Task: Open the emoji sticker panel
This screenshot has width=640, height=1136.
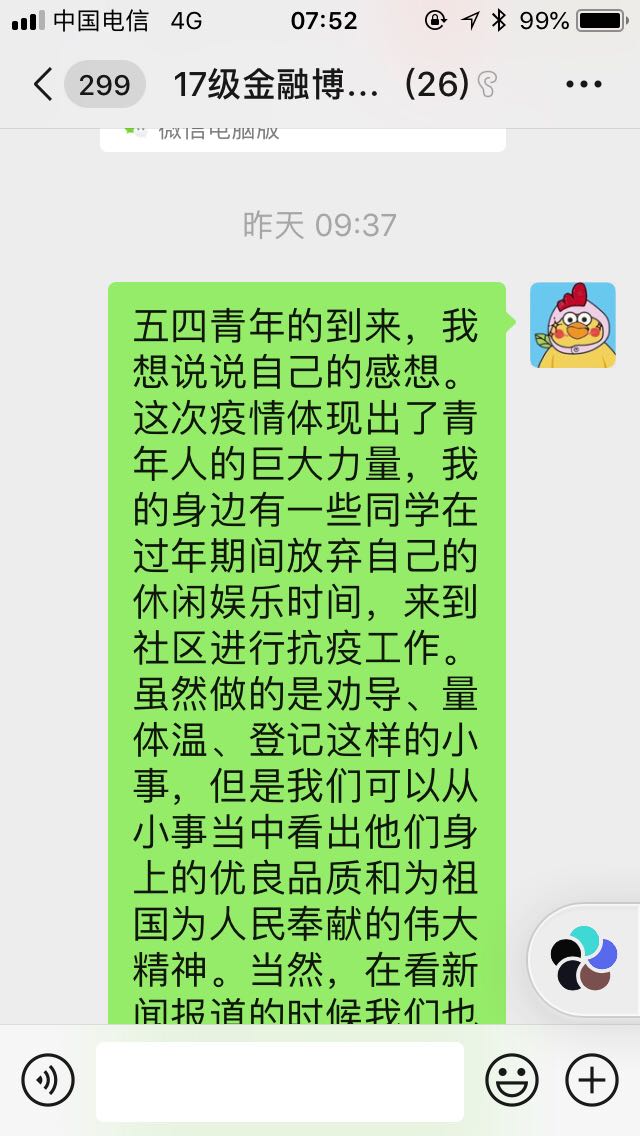Action: coord(512,1081)
